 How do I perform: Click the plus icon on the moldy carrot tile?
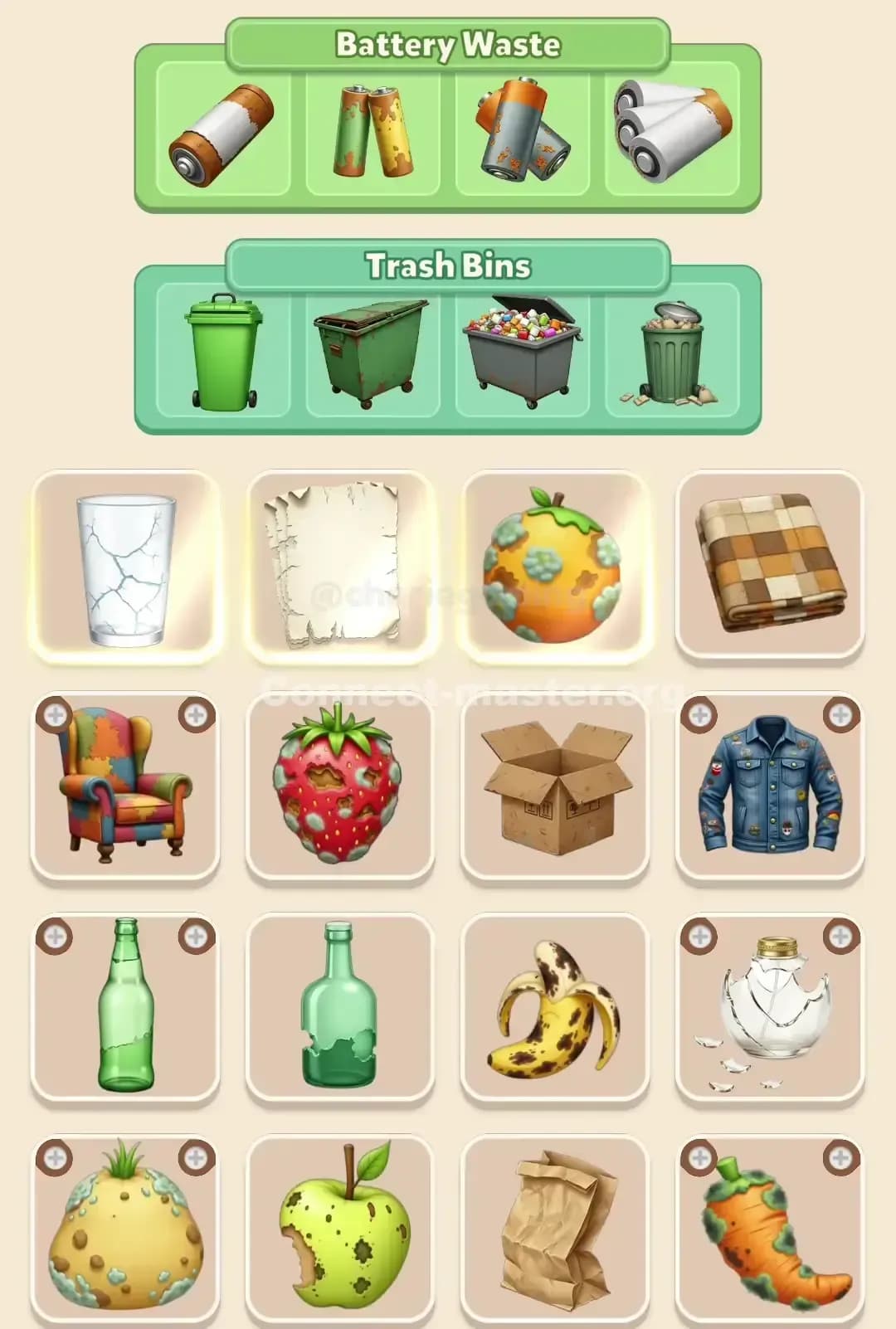(x=699, y=1156)
